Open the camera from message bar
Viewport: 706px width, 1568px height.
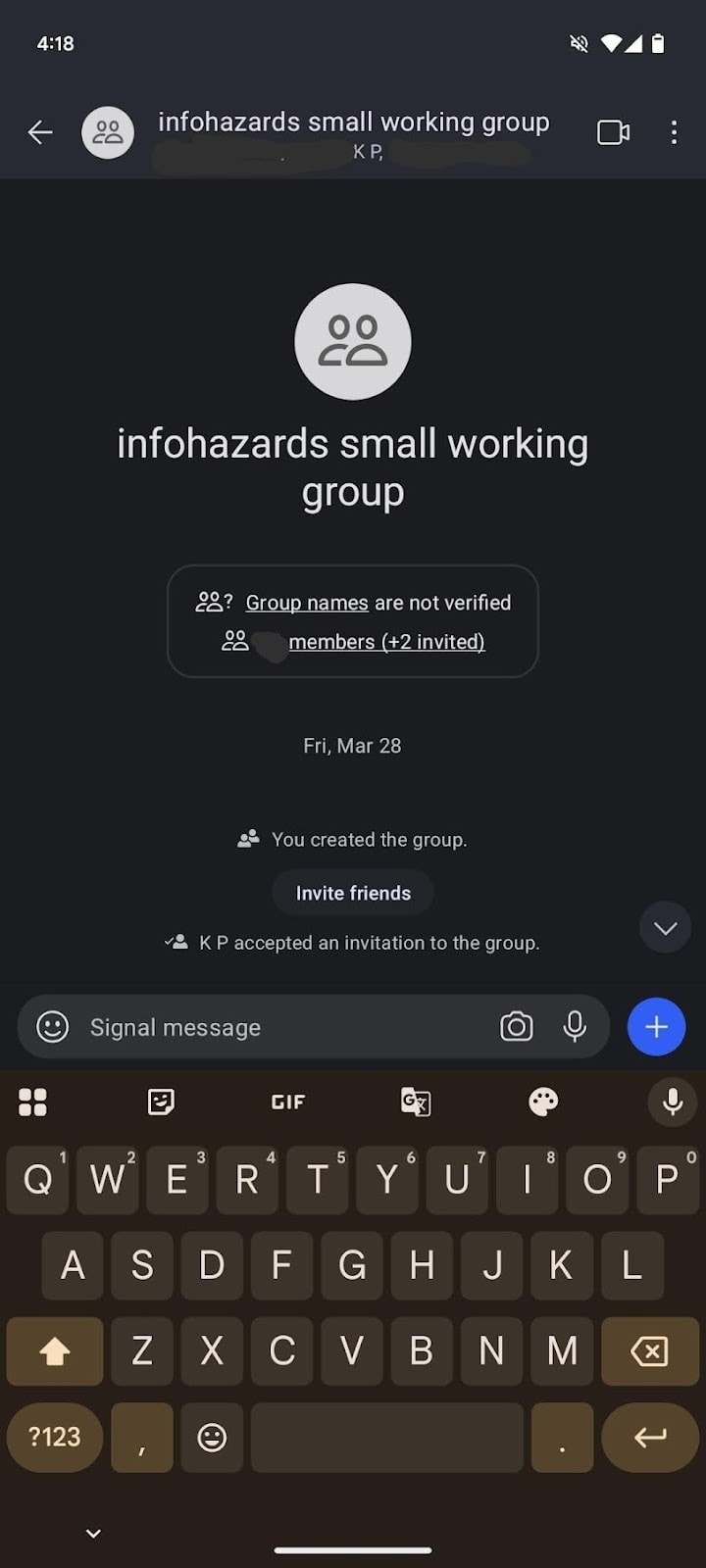pyautogui.click(x=517, y=1027)
